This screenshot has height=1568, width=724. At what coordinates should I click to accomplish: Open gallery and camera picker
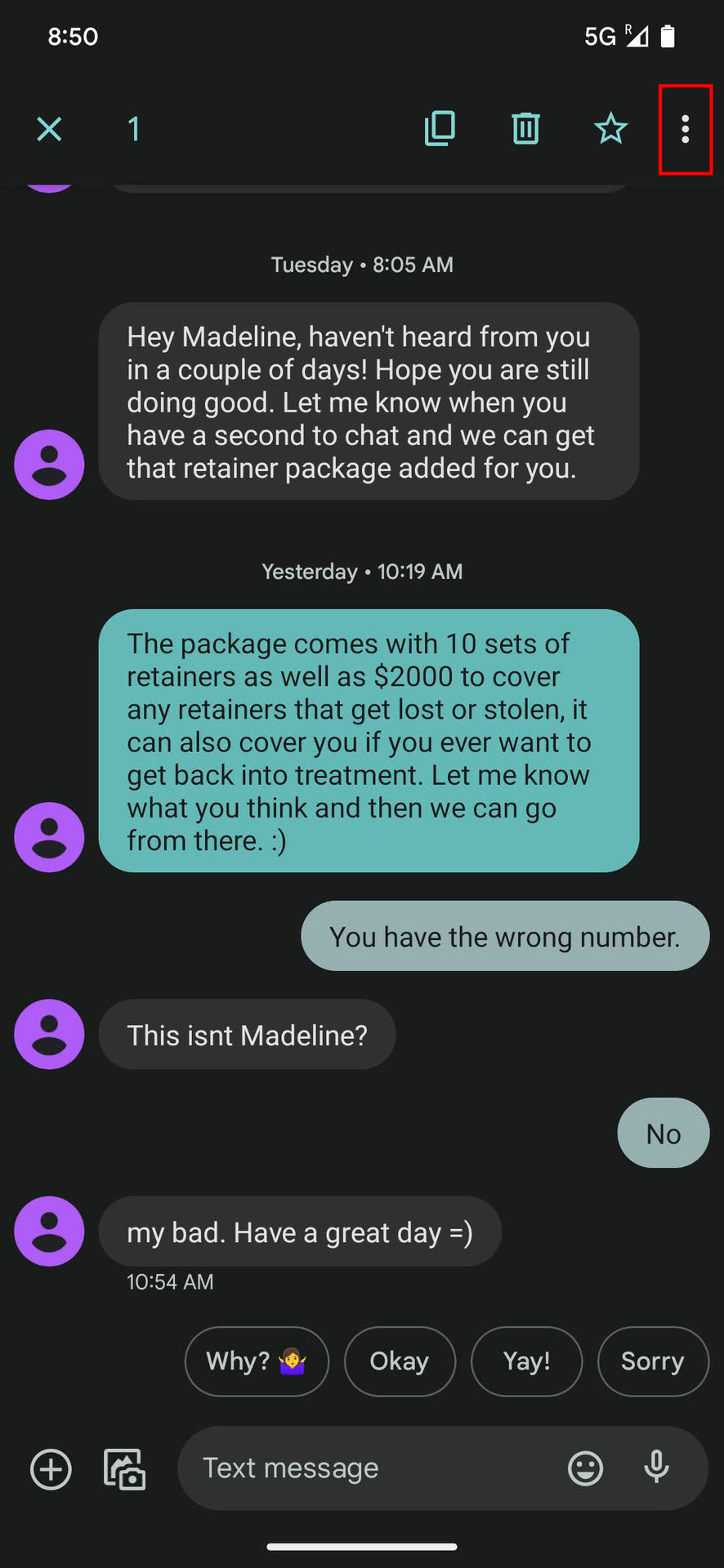(124, 1469)
